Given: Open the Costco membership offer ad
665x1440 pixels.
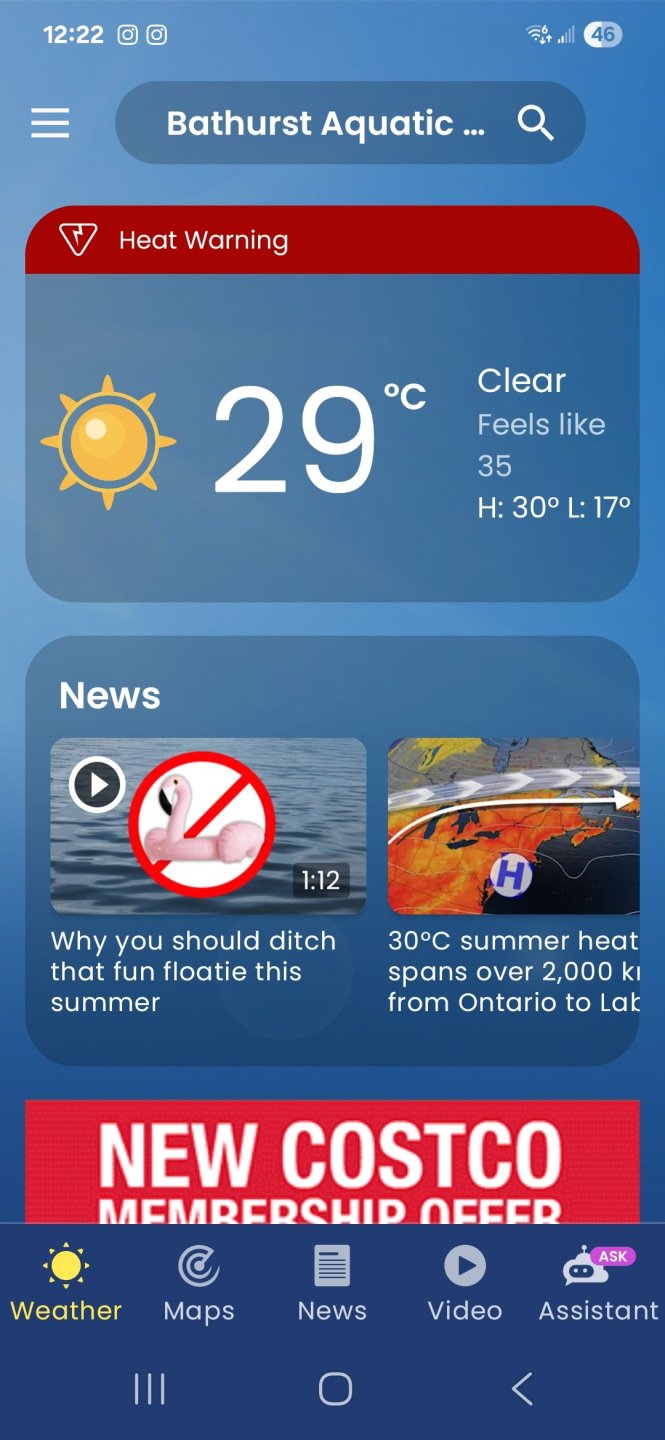Looking at the screenshot, I should pos(332,1162).
